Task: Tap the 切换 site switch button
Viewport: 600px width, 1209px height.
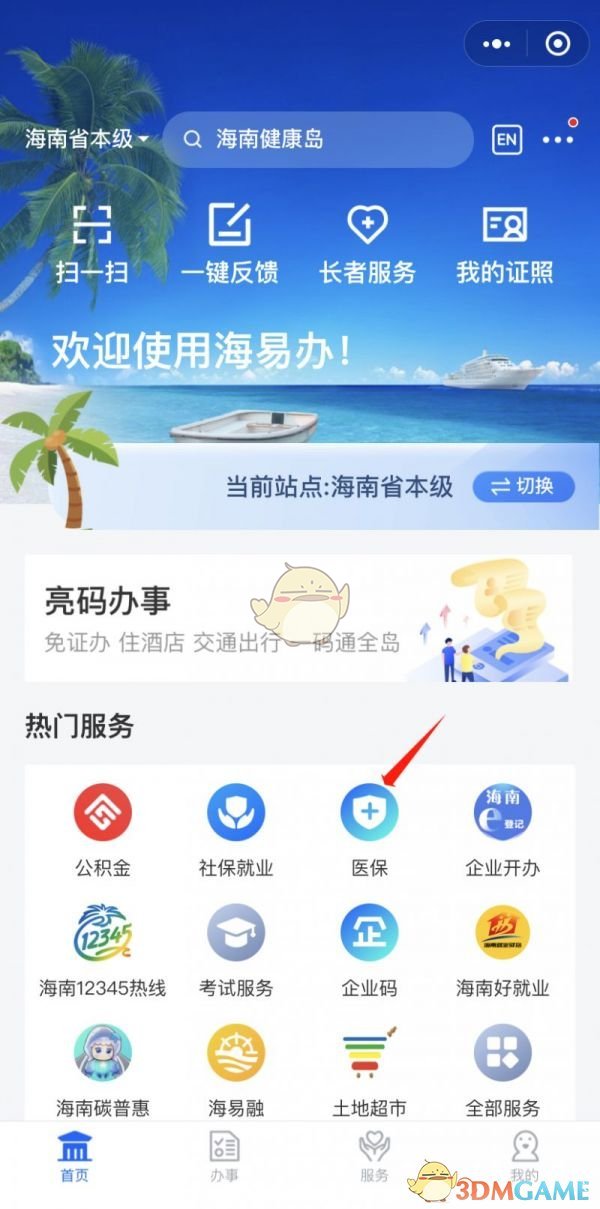Action: point(524,487)
